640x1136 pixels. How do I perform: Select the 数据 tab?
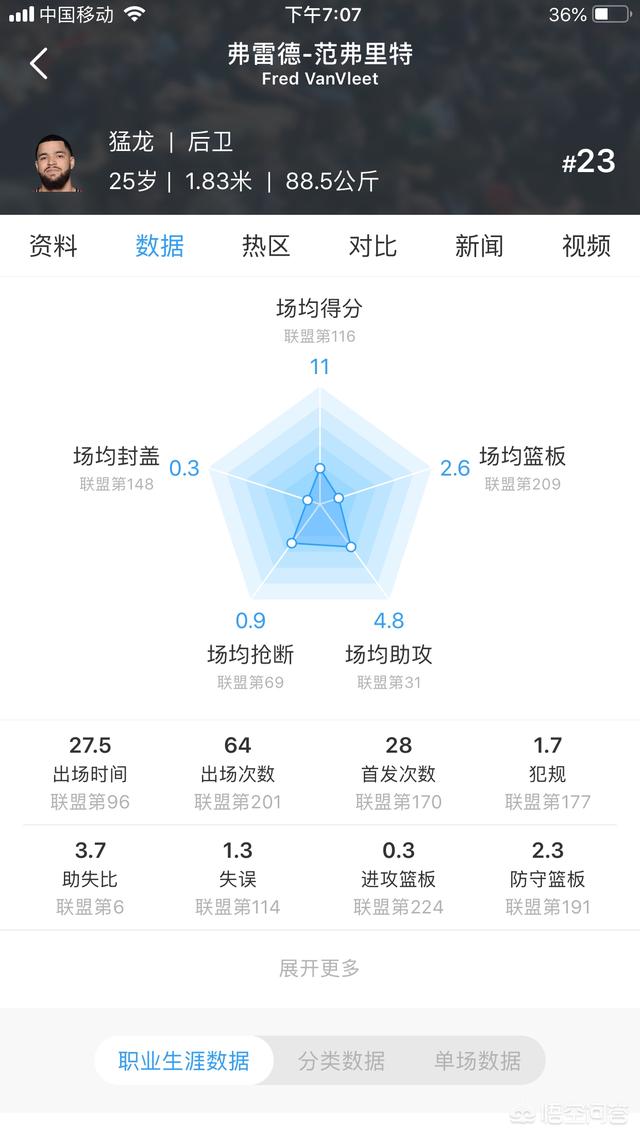pyautogui.click(x=160, y=246)
